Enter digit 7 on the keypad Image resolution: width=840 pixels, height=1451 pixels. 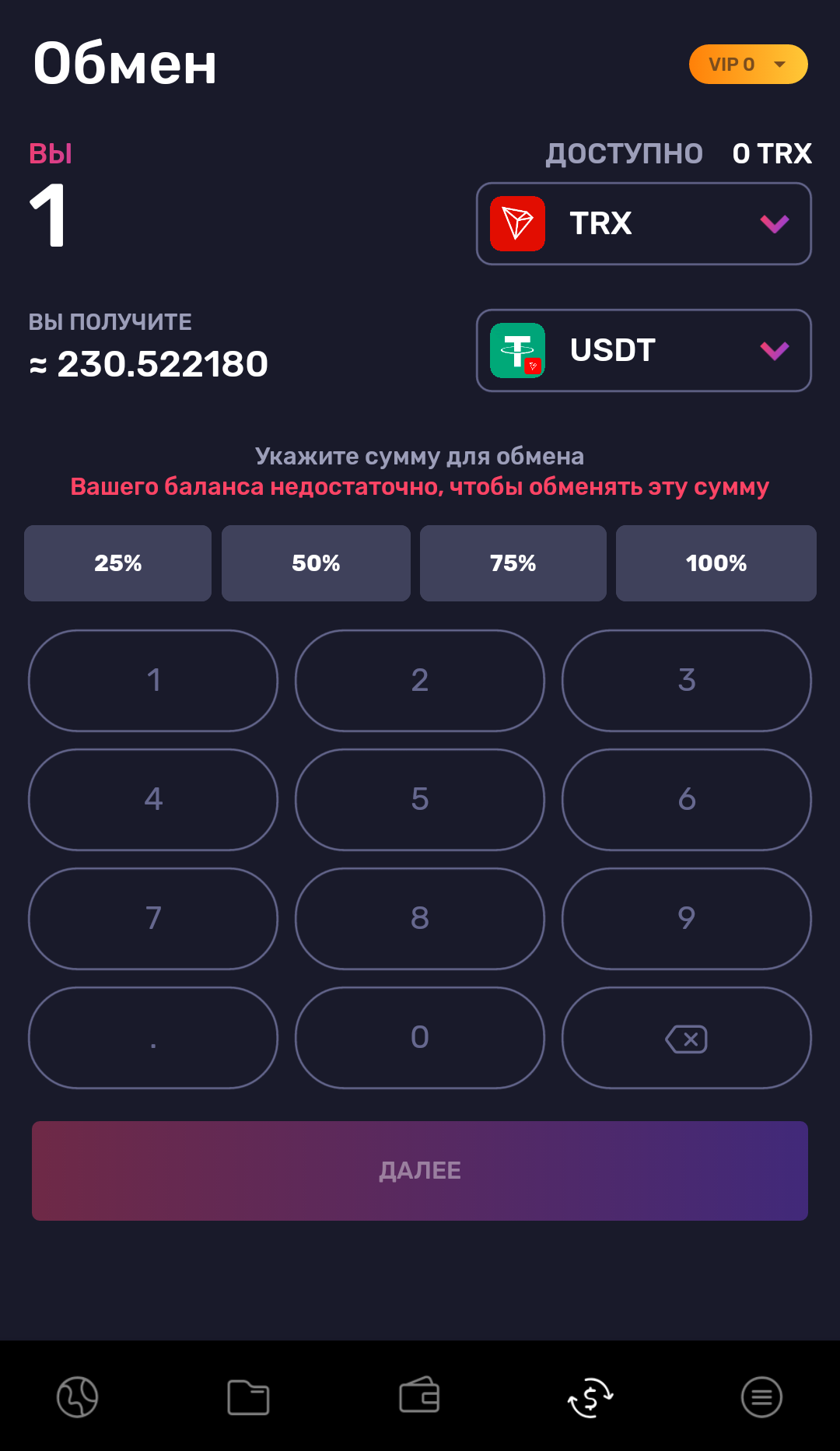[153, 919]
